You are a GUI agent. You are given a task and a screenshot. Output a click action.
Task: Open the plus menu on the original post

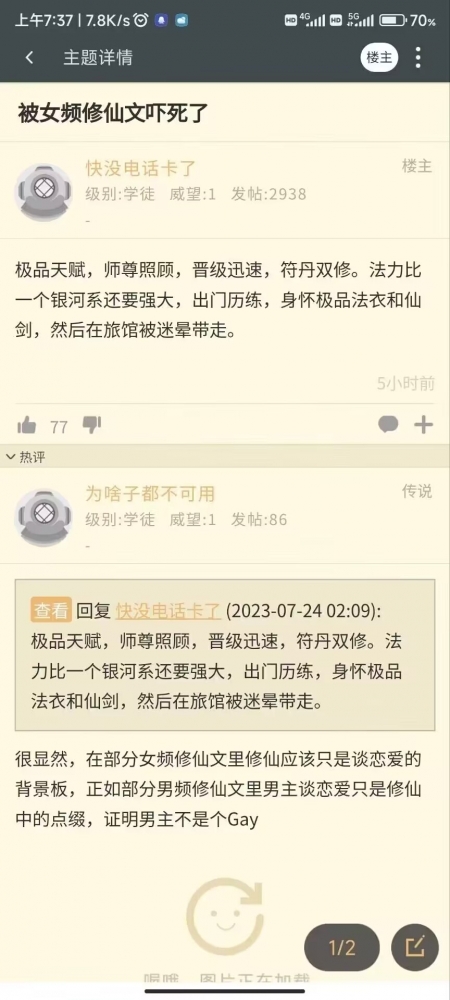click(424, 425)
